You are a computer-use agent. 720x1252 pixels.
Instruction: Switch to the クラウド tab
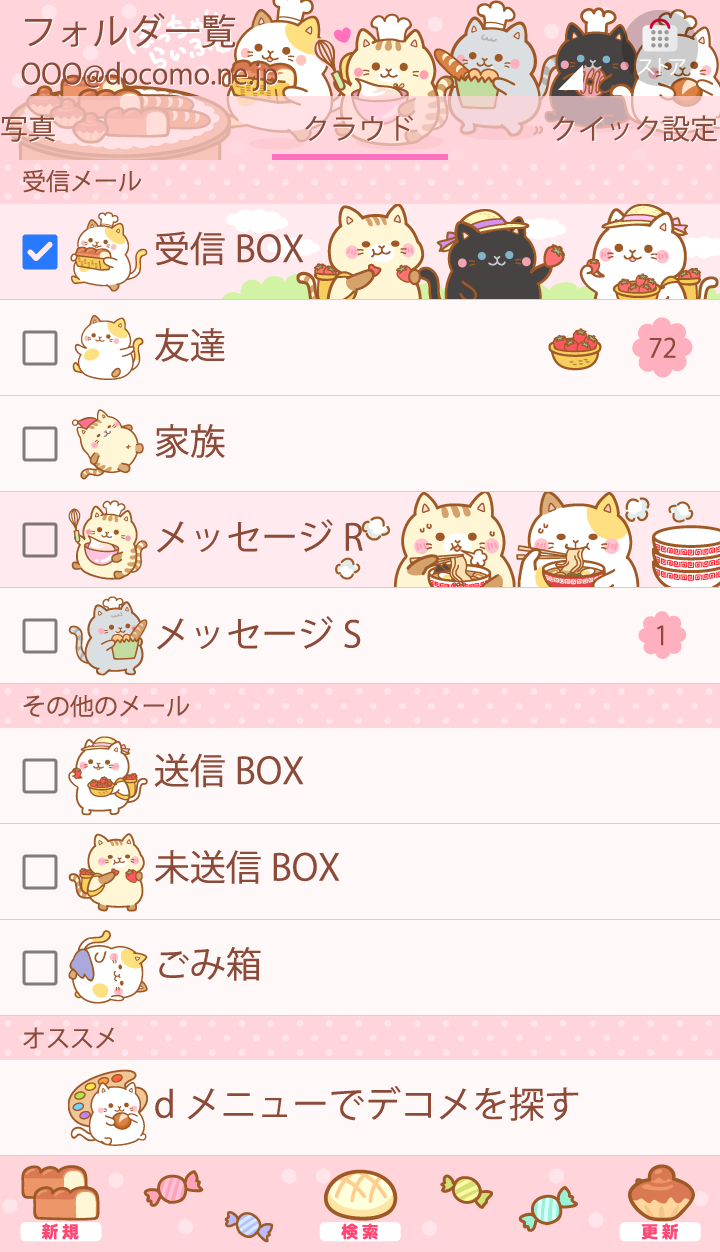tap(359, 128)
